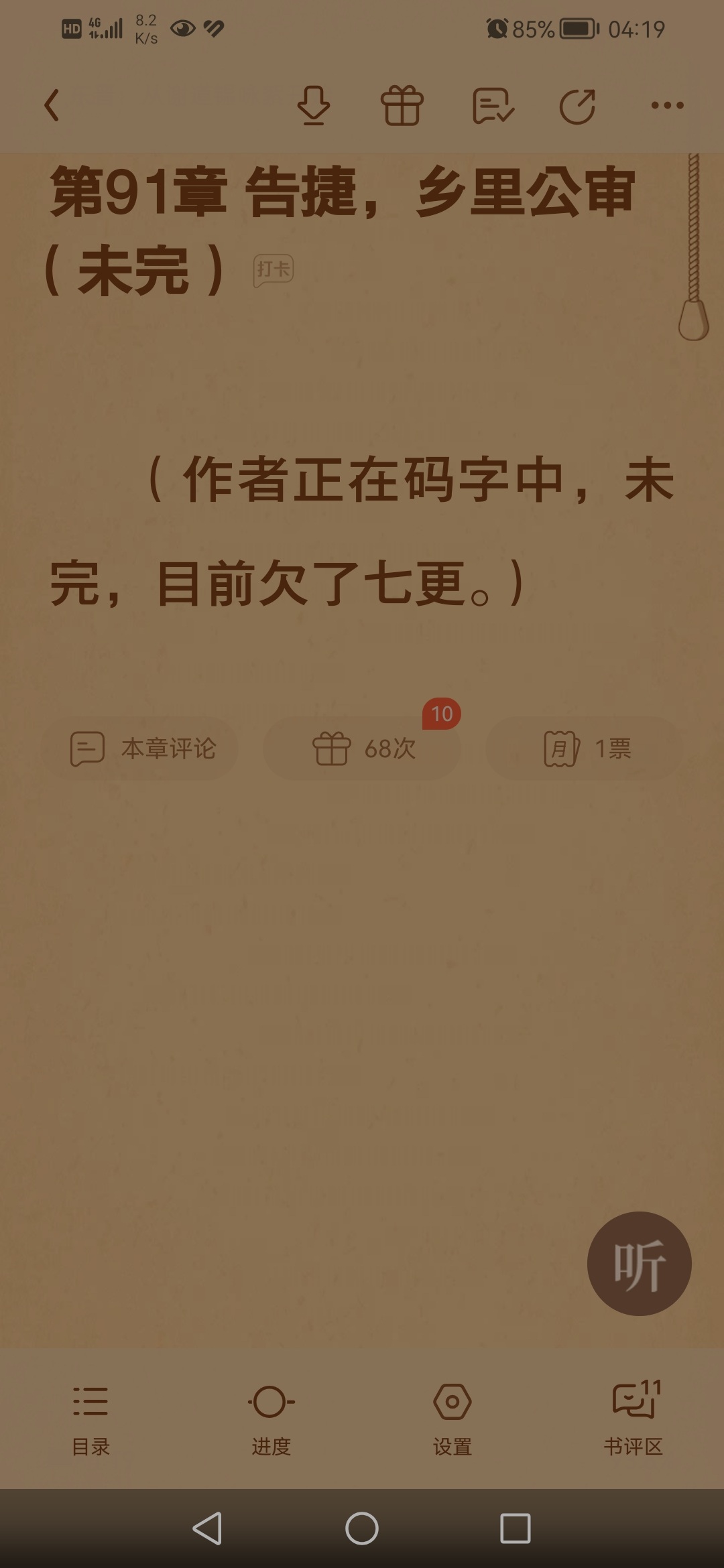
Task: Open the three-dot overflow menu
Action: 668,105
